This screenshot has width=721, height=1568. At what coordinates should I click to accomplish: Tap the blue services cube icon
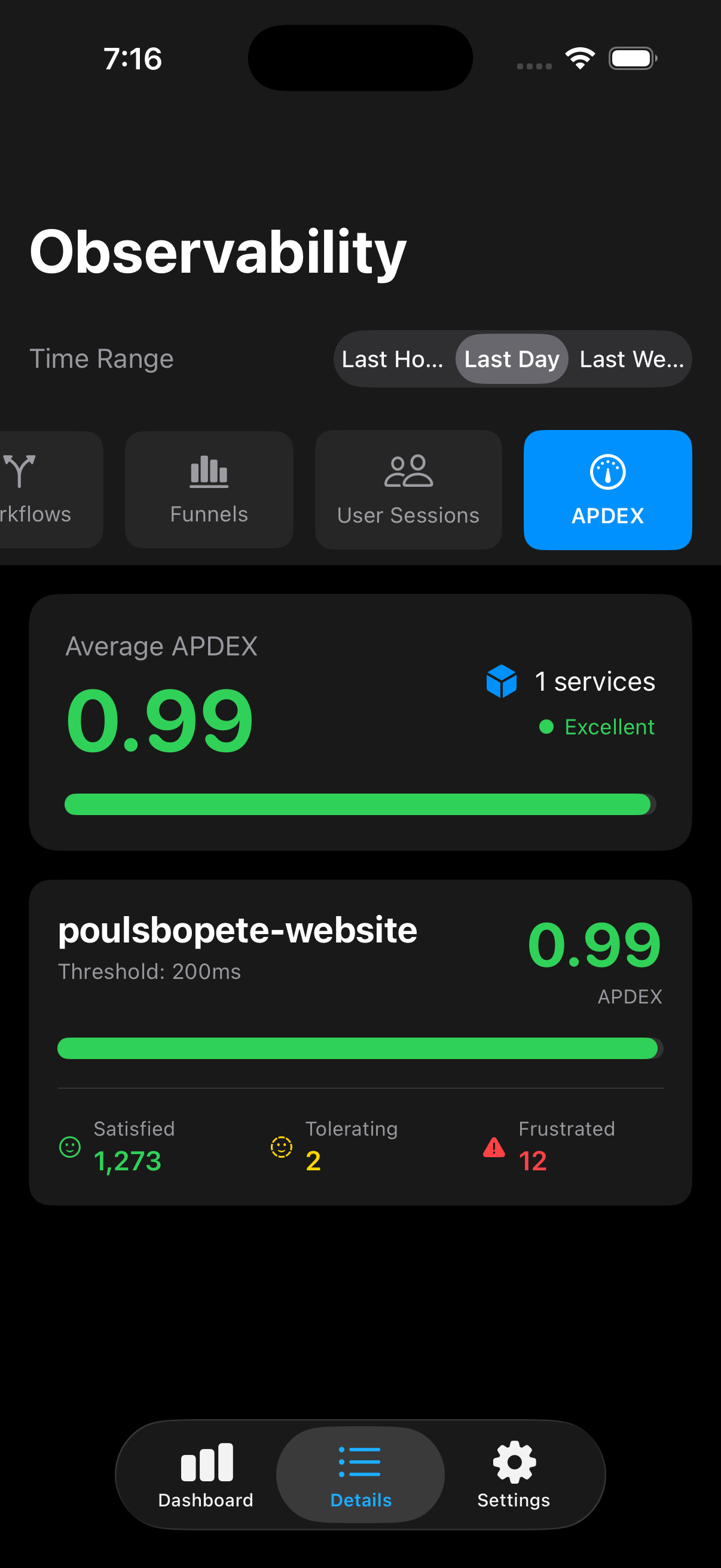[x=501, y=682]
